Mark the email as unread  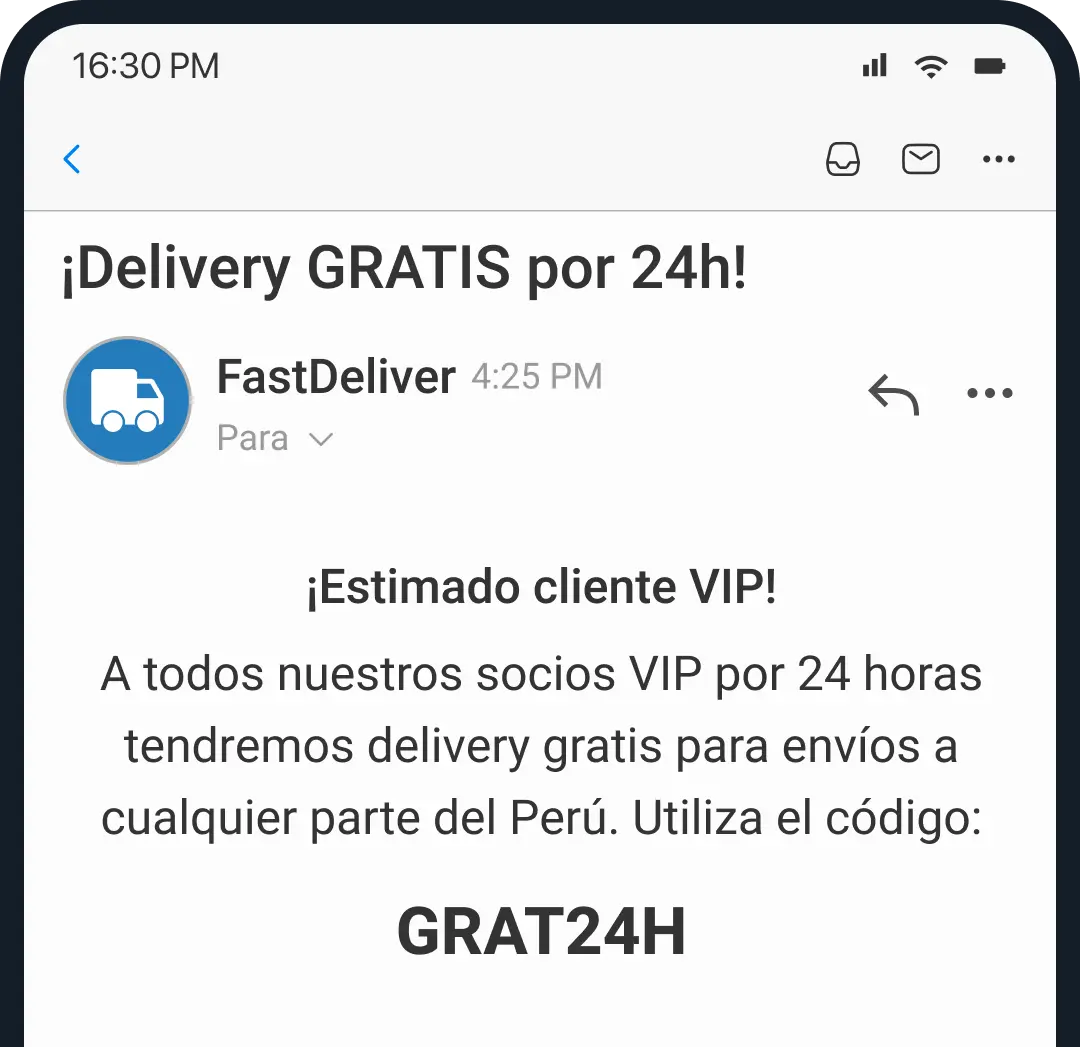920,159
